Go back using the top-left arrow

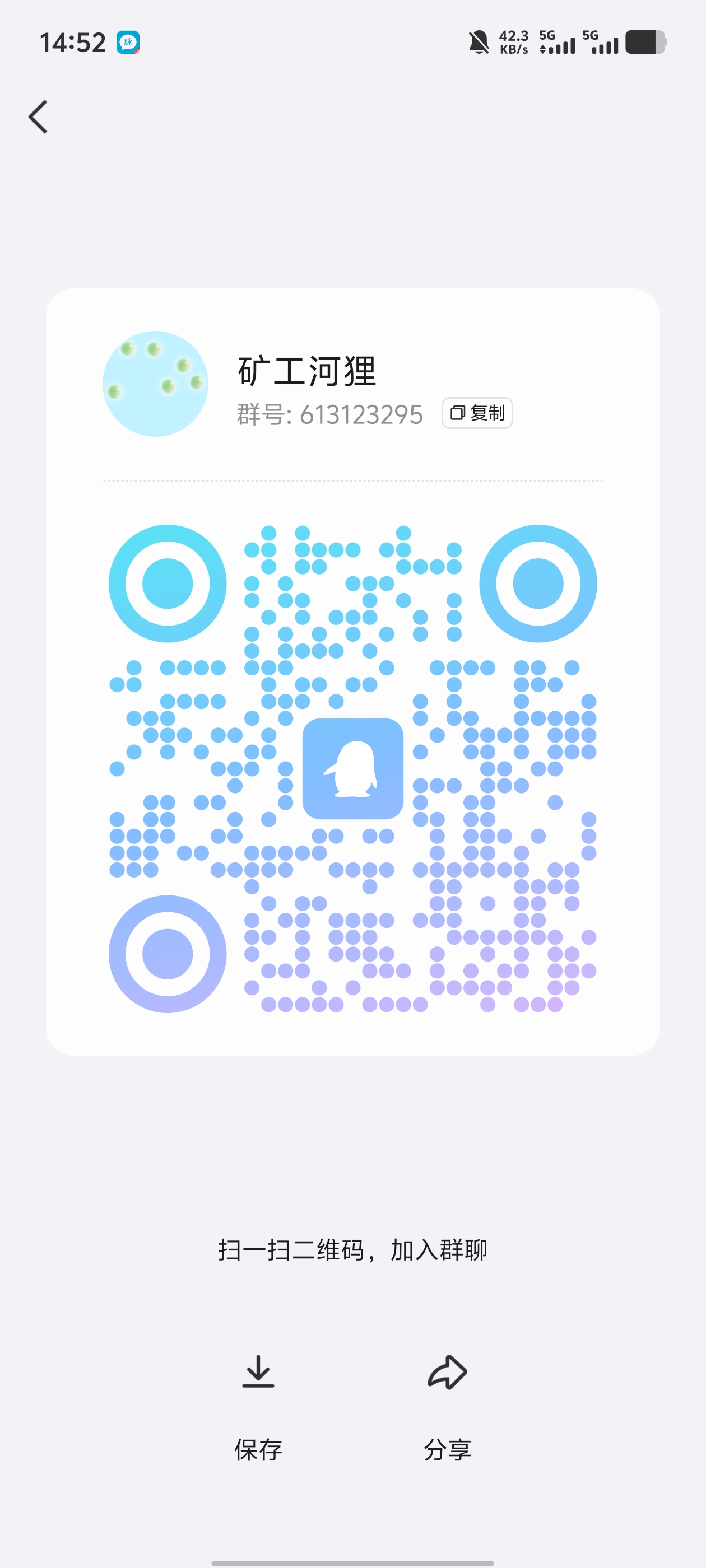point(38,116)
